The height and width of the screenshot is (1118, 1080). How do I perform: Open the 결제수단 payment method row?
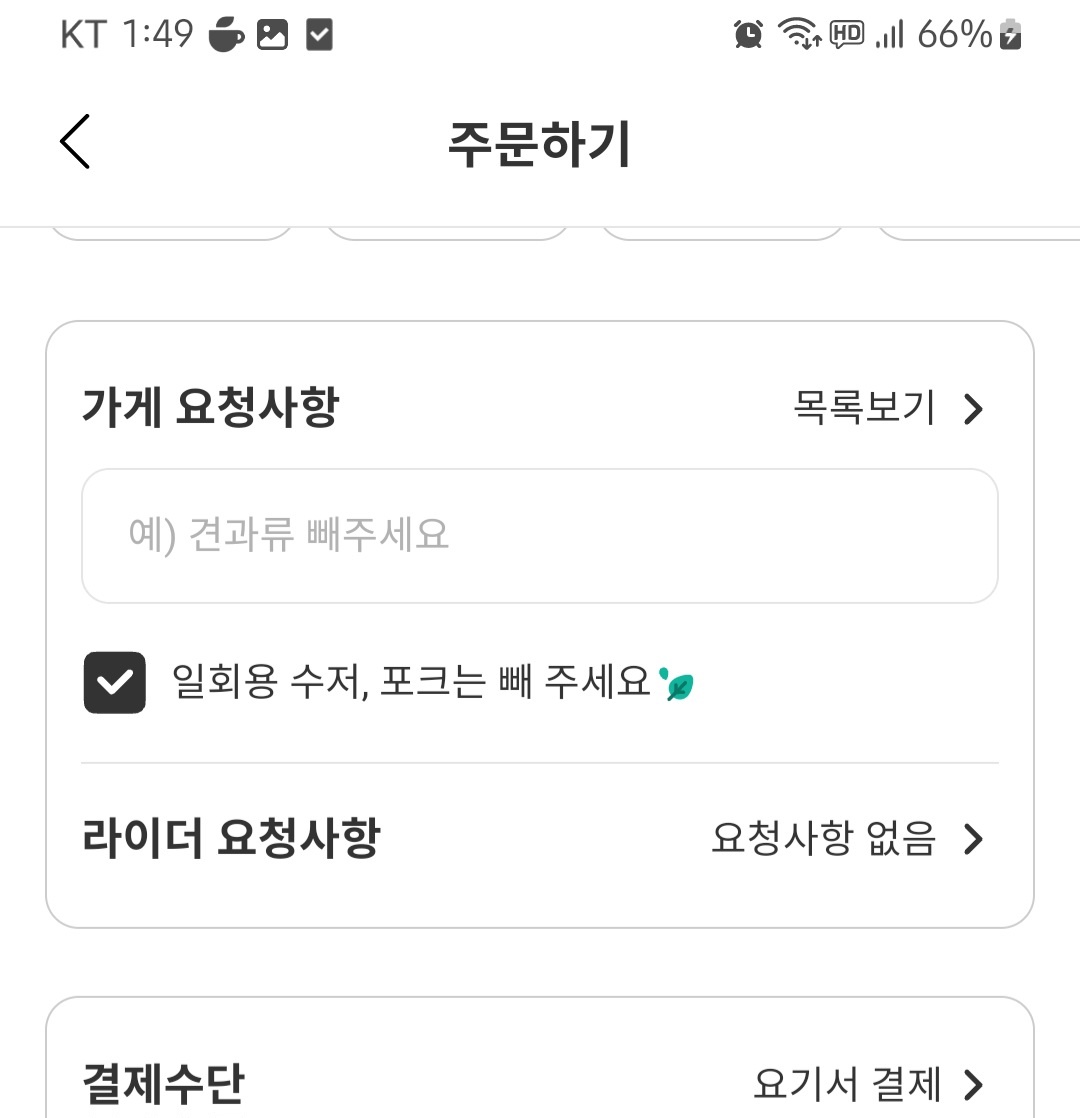point(539,1082)
